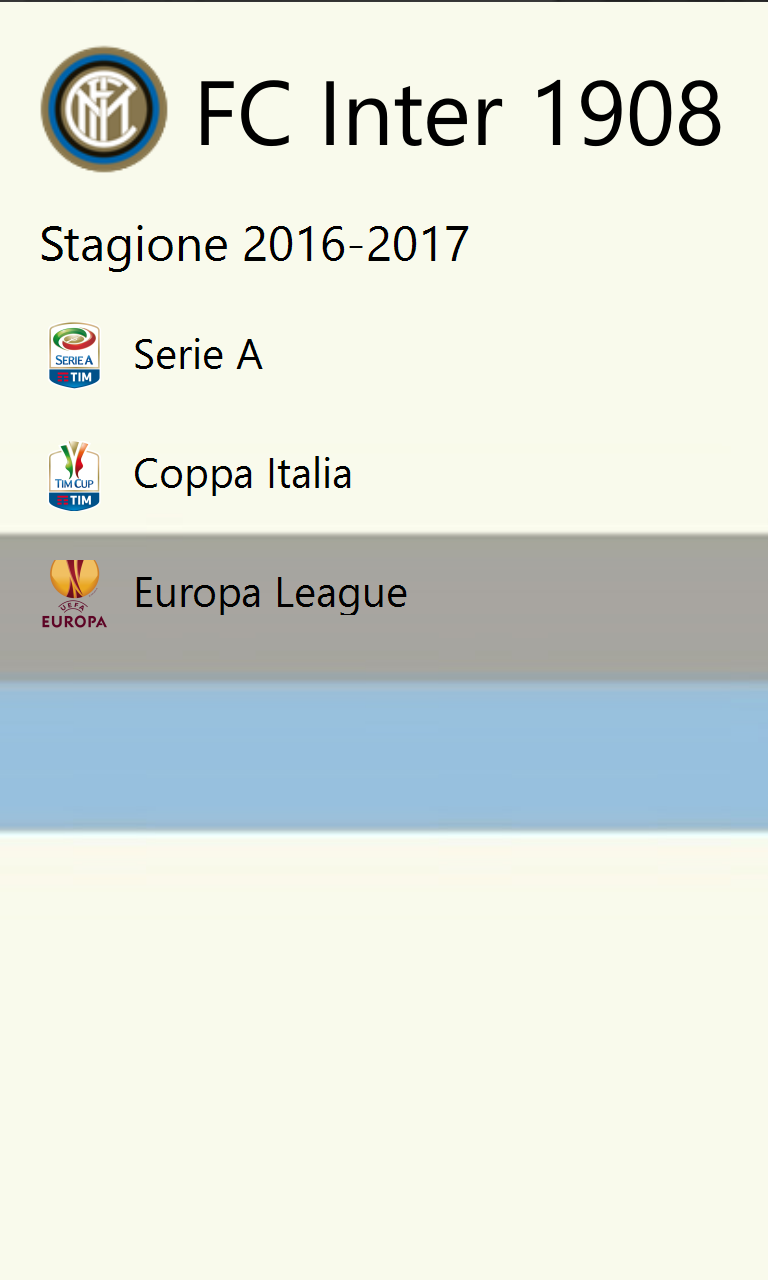768x1280 pixels.
Task: Open the Serie A competition
Action: (x=198, y=355)
